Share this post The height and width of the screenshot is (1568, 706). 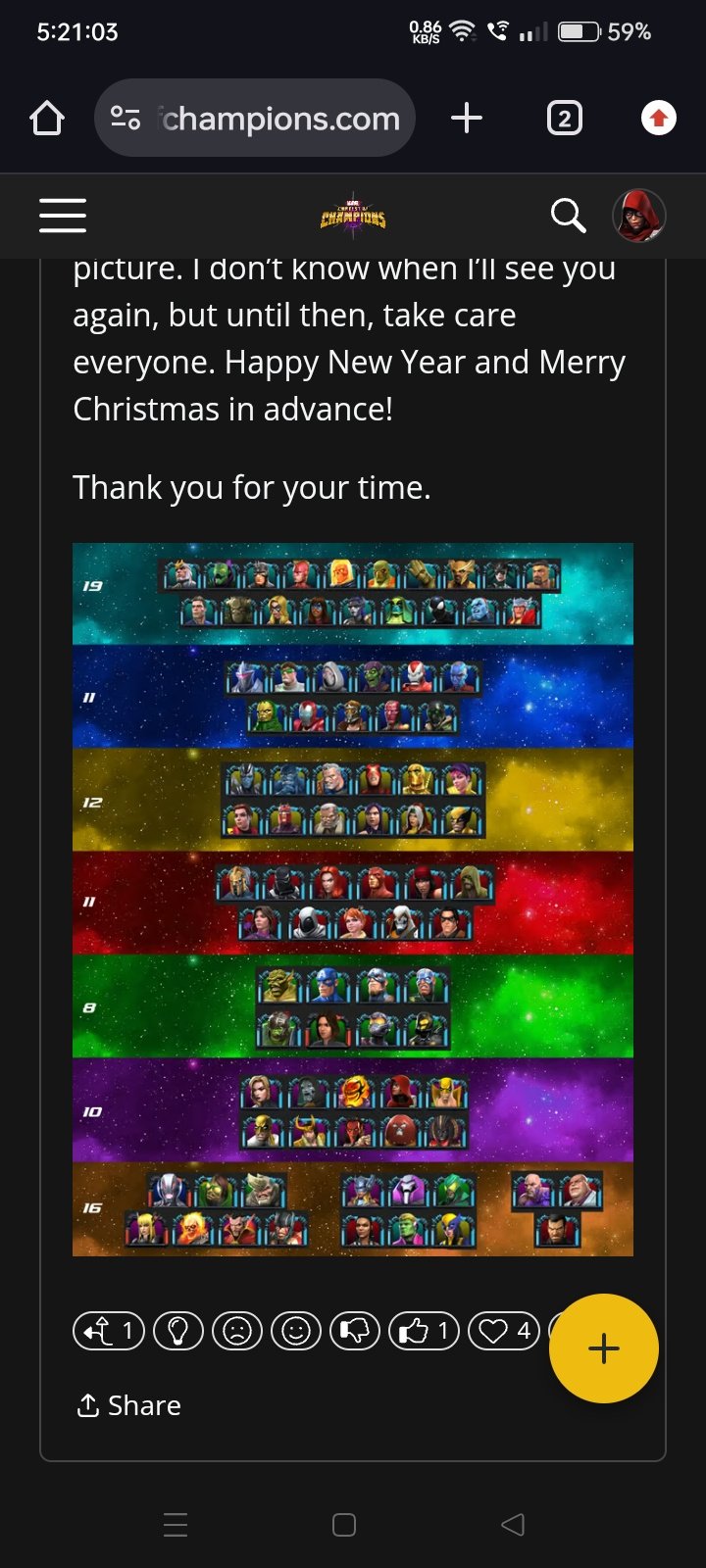click(x=129, y=1405)
